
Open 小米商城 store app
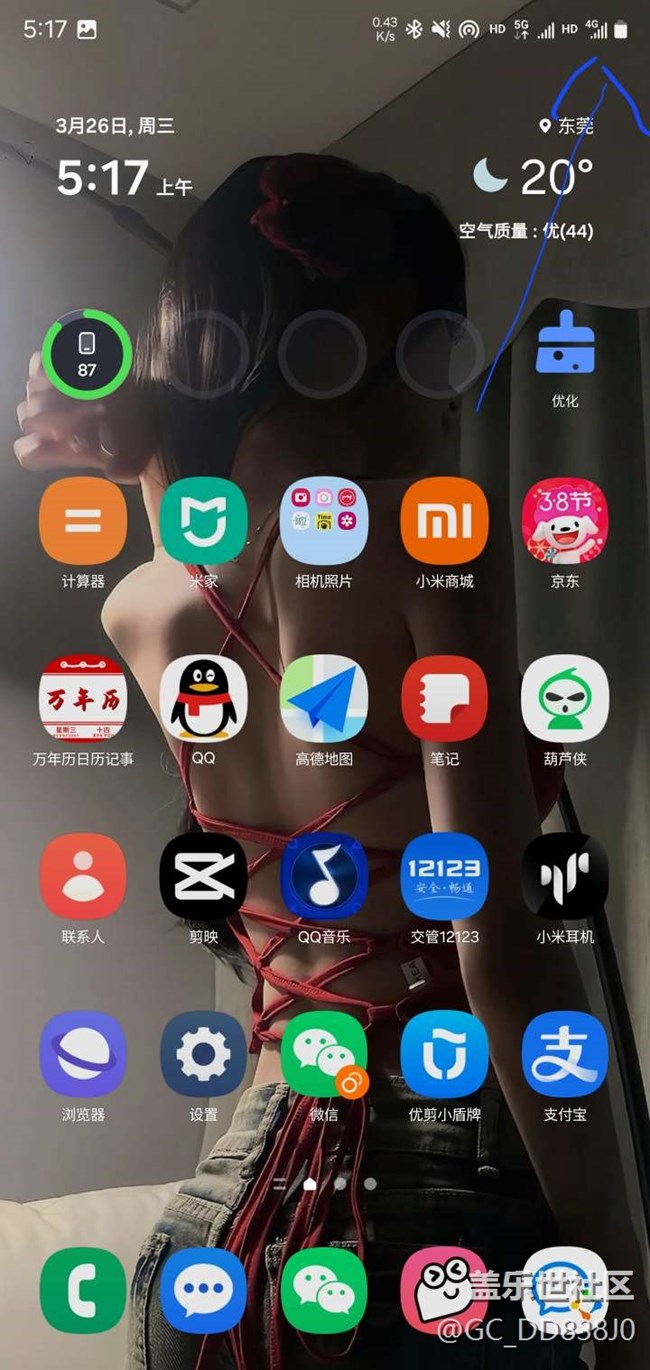pyautogui.click(x=445, y=521)
